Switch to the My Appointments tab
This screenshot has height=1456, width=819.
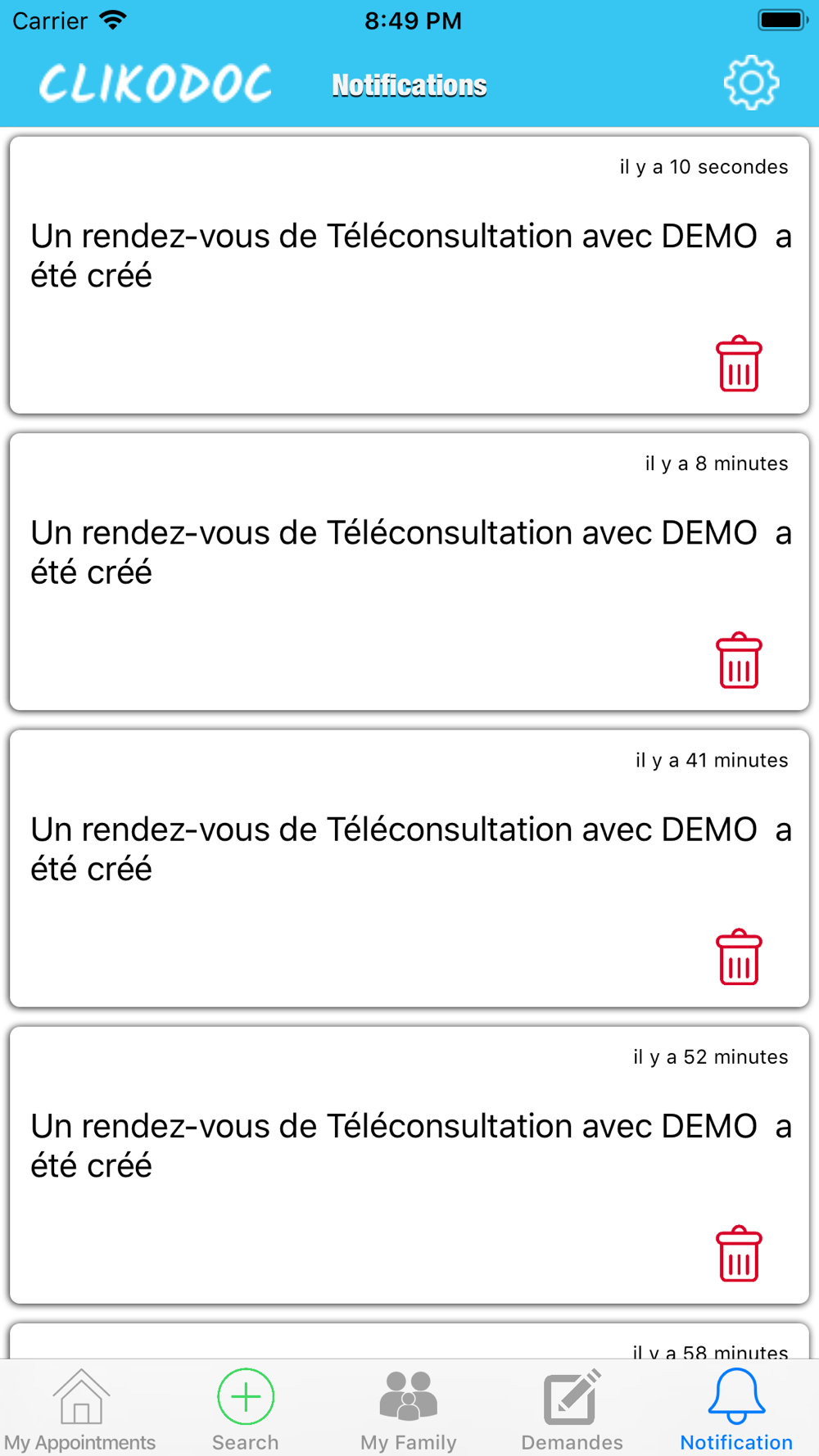pyautogui.click(x=80, y=1409)
